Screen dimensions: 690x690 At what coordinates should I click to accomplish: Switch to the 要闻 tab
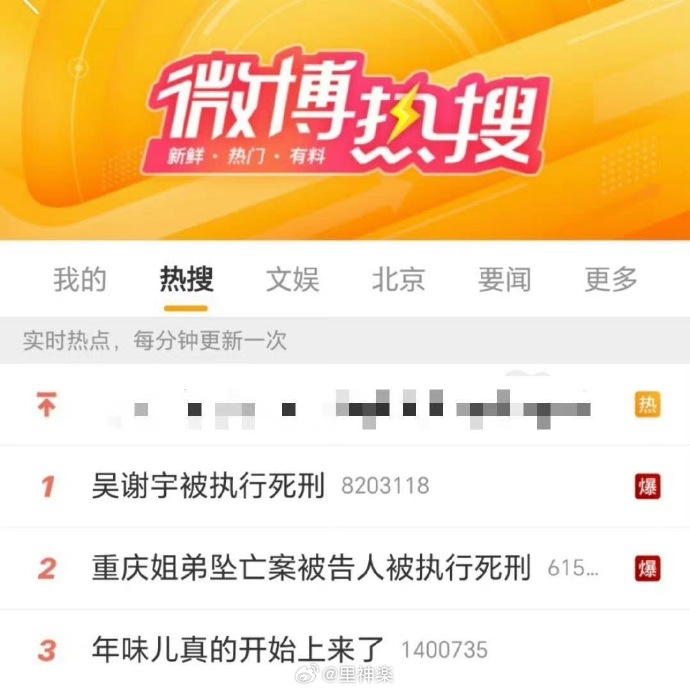[504, 279]
